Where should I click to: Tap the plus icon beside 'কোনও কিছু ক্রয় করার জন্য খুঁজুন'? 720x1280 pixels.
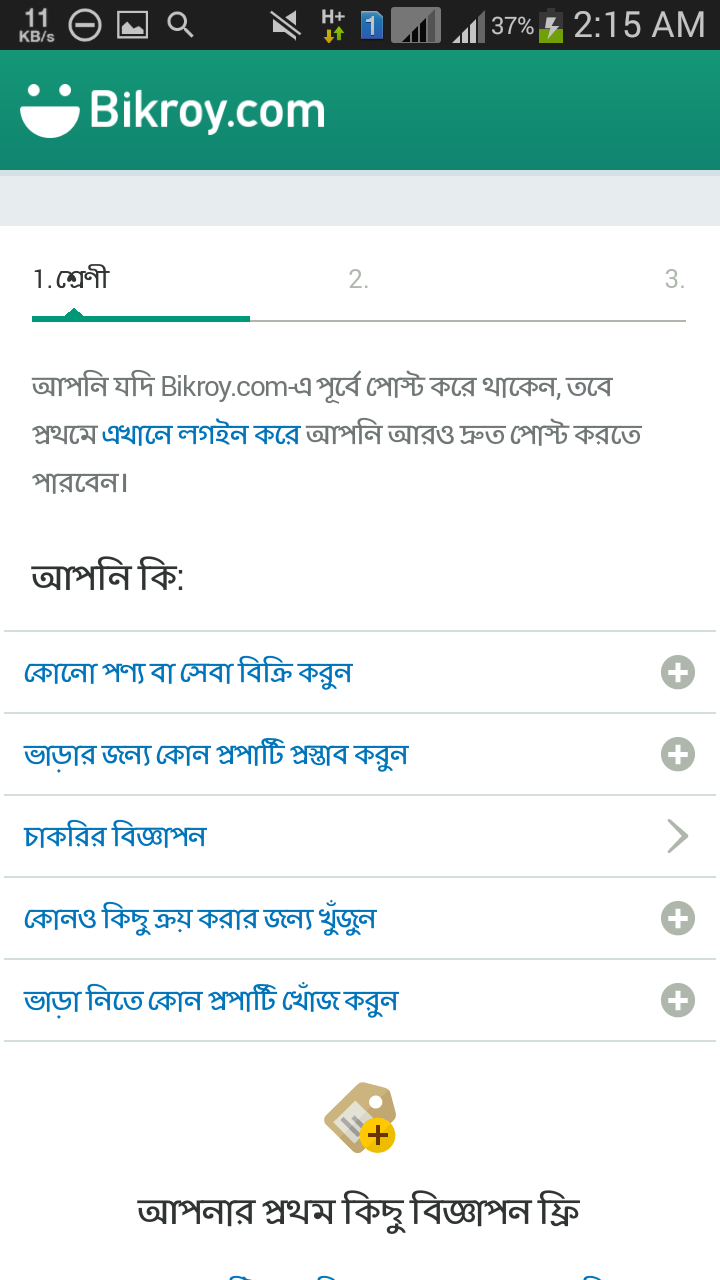click(x=676, y=918)
